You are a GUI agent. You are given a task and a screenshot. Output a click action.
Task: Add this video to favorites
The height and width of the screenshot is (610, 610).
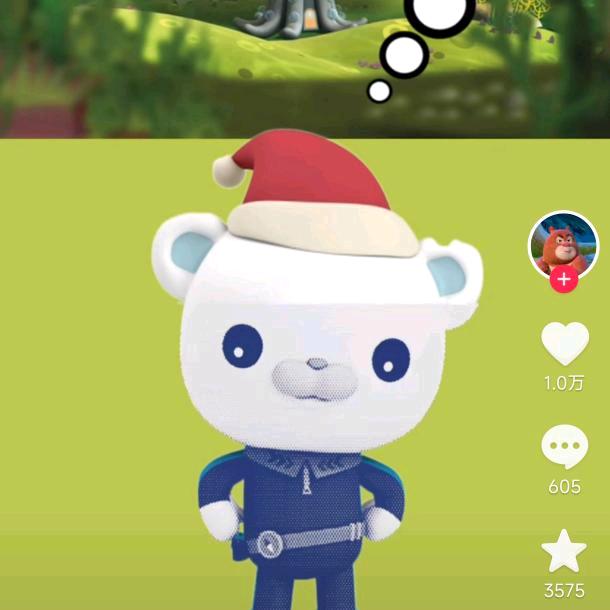[x=564, y=551]
